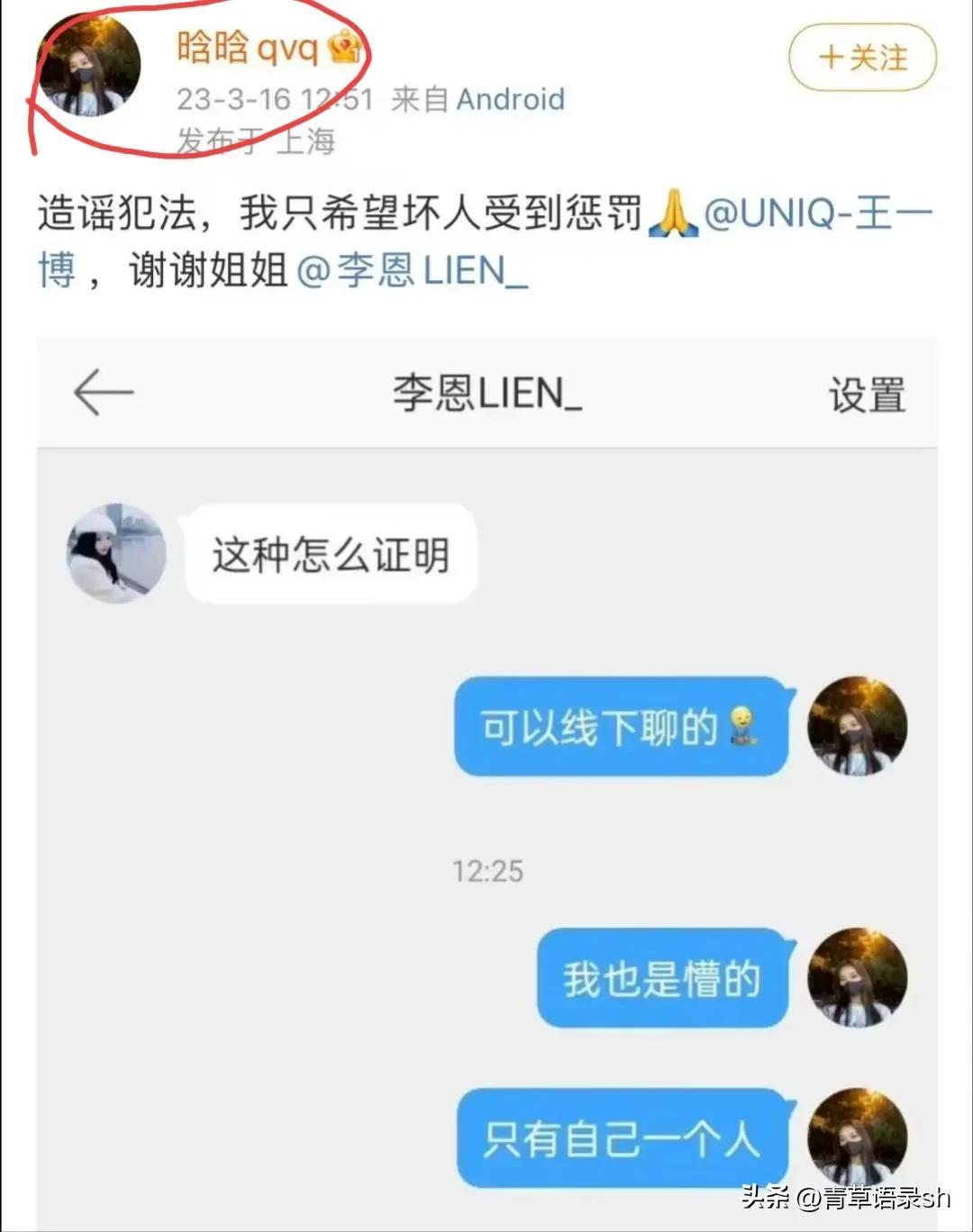Follow the user 晗晗qvq
The height and width of the screenshot is (1232, 973).
tap(862, 59)
